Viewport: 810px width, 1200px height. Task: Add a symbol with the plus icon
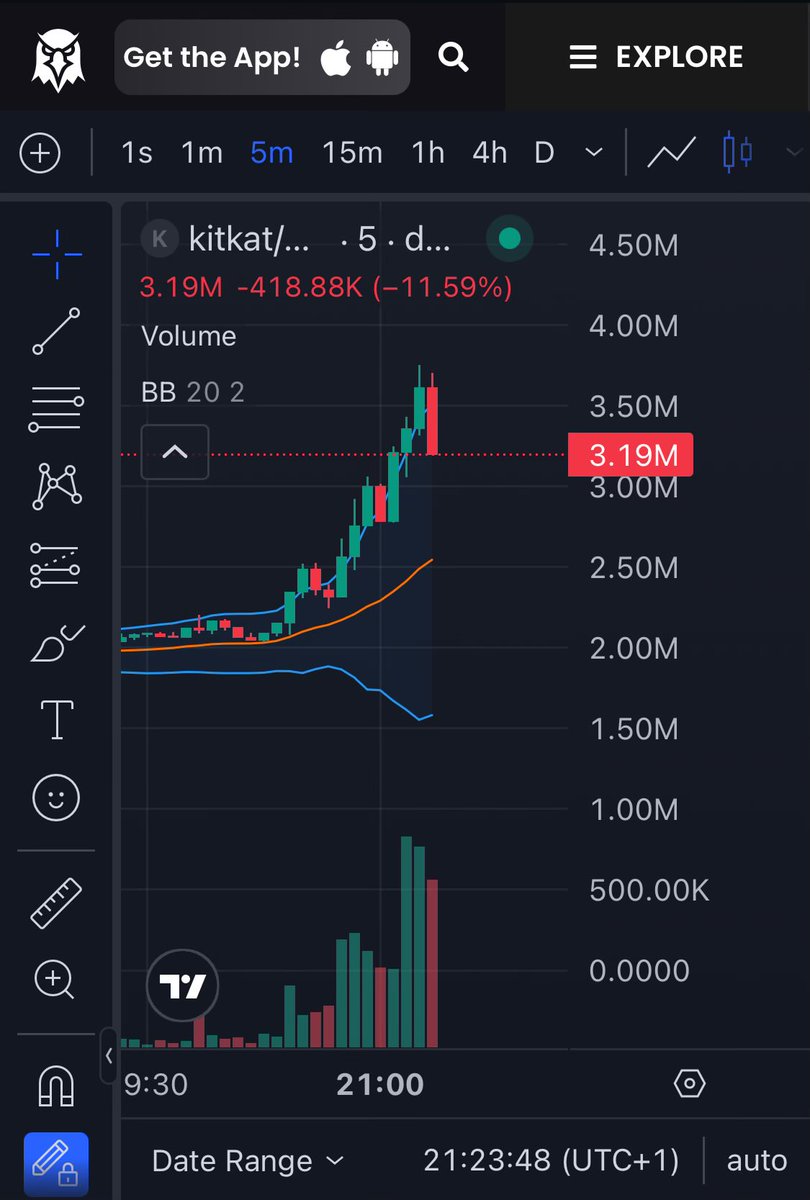[x=40, y=153]
